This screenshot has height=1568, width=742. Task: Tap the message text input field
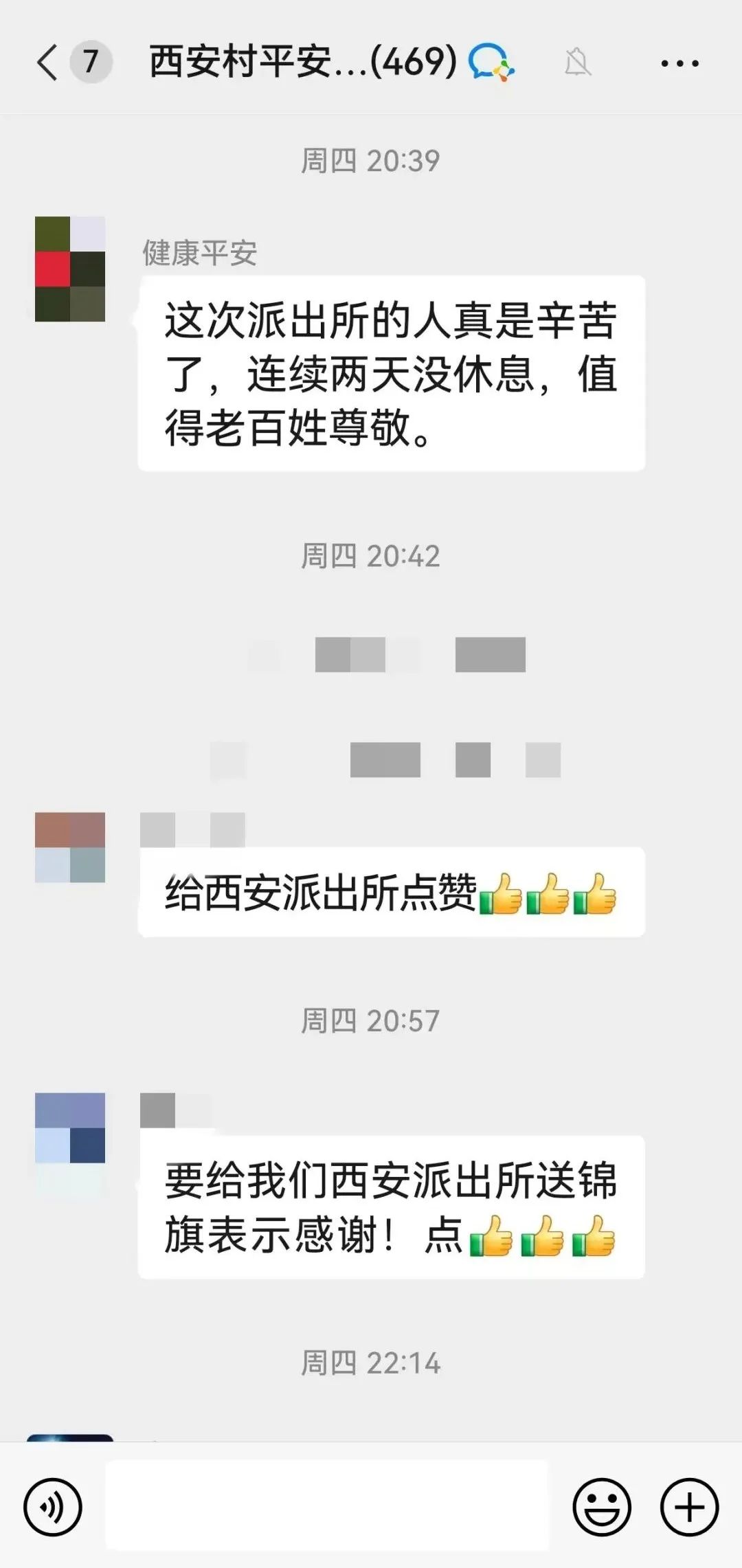tap(327, 1505)
